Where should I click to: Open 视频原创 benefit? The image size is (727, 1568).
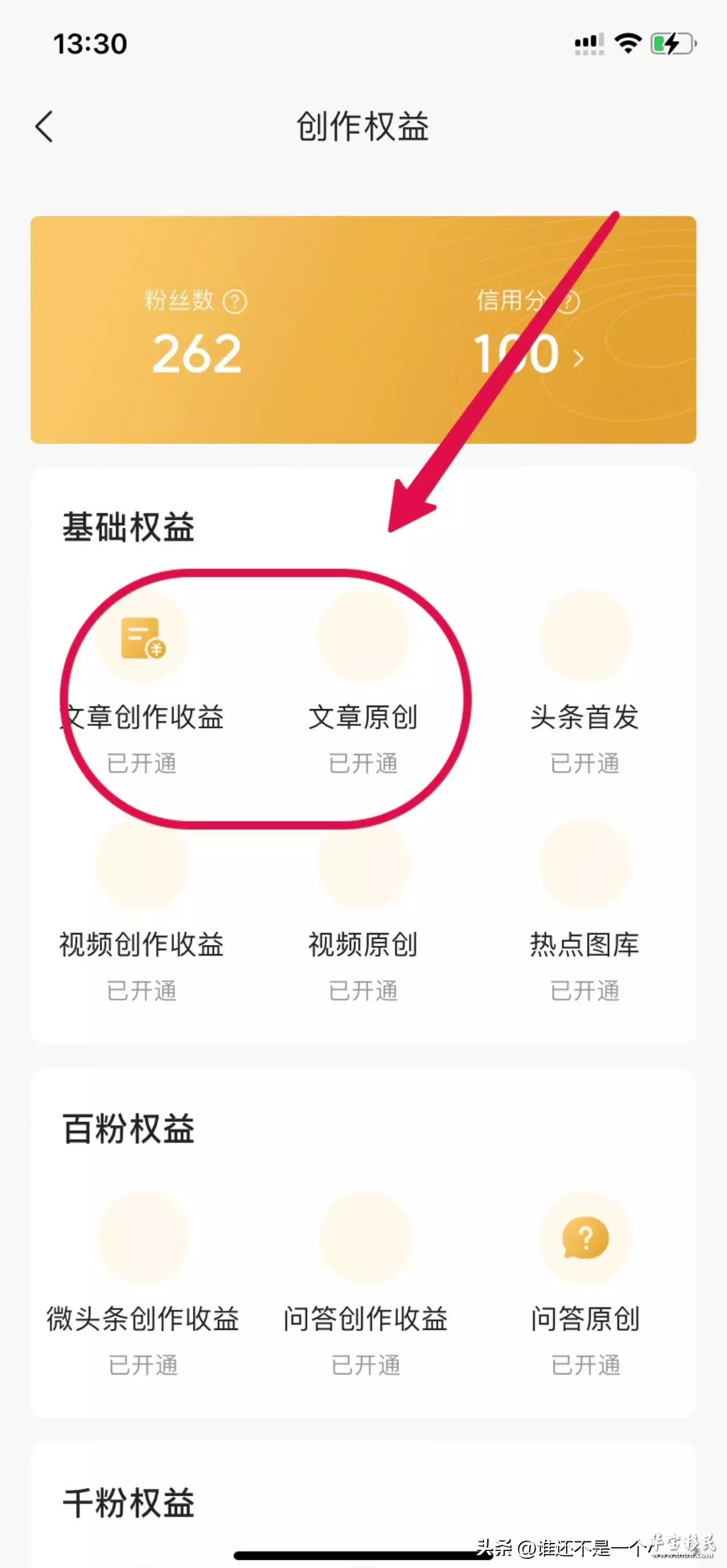(x=363, y=910)
